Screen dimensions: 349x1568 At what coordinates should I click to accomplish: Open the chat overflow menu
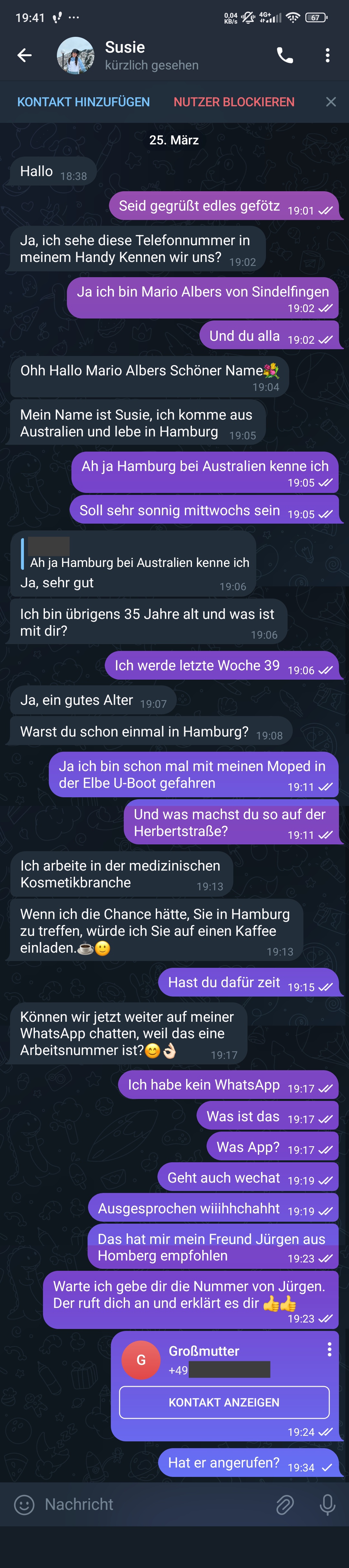tap(328, 55)
